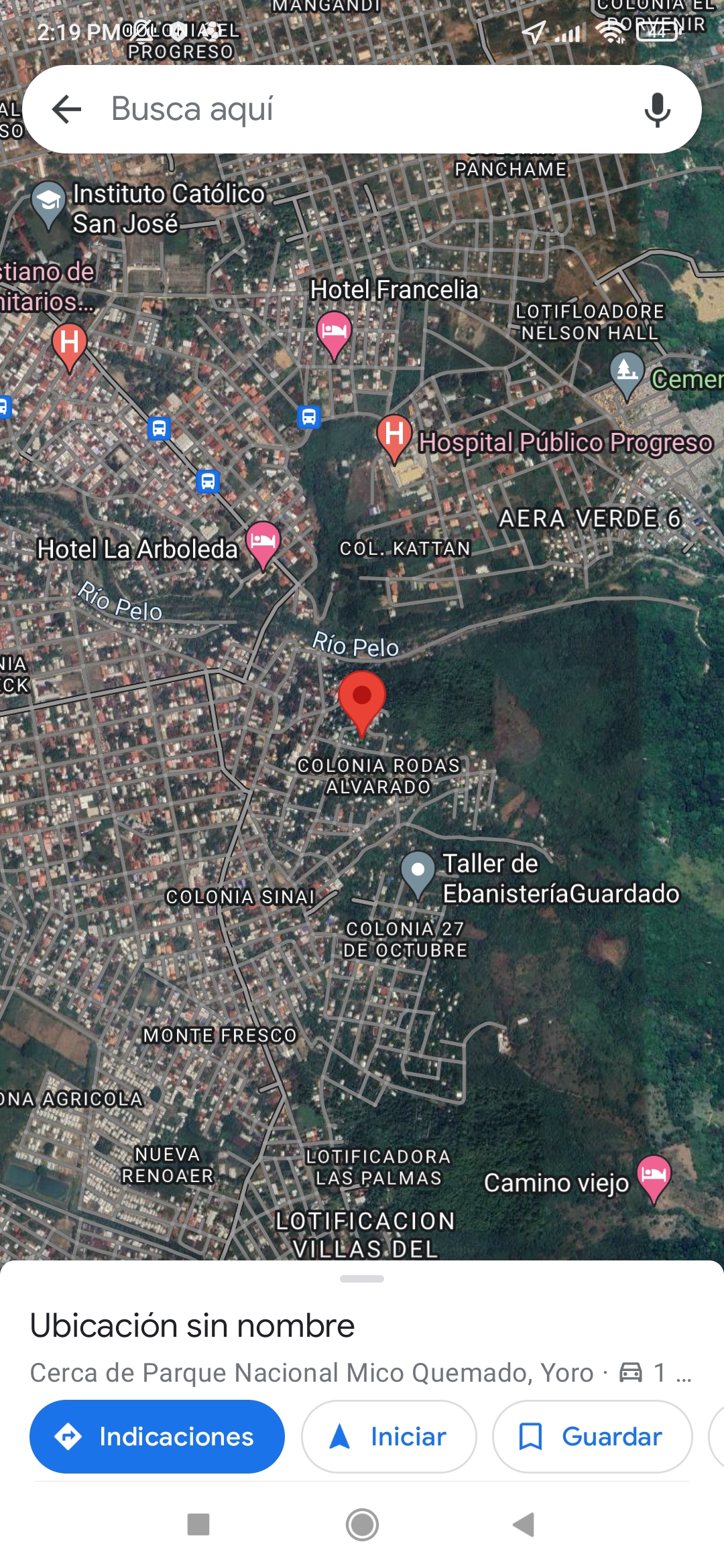Go back using the search bar arrow

click(67, 109)
